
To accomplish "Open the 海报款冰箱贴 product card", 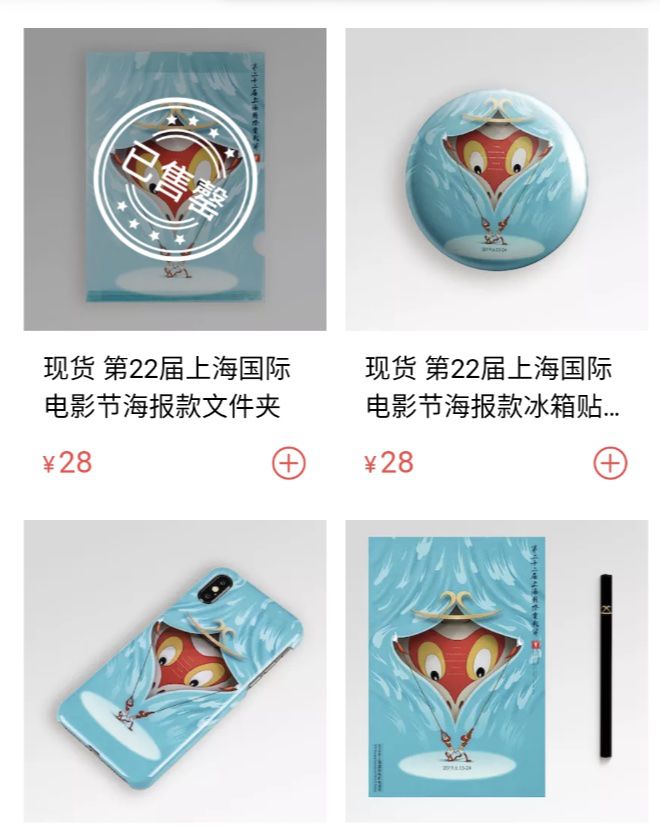I will point(497,180).
